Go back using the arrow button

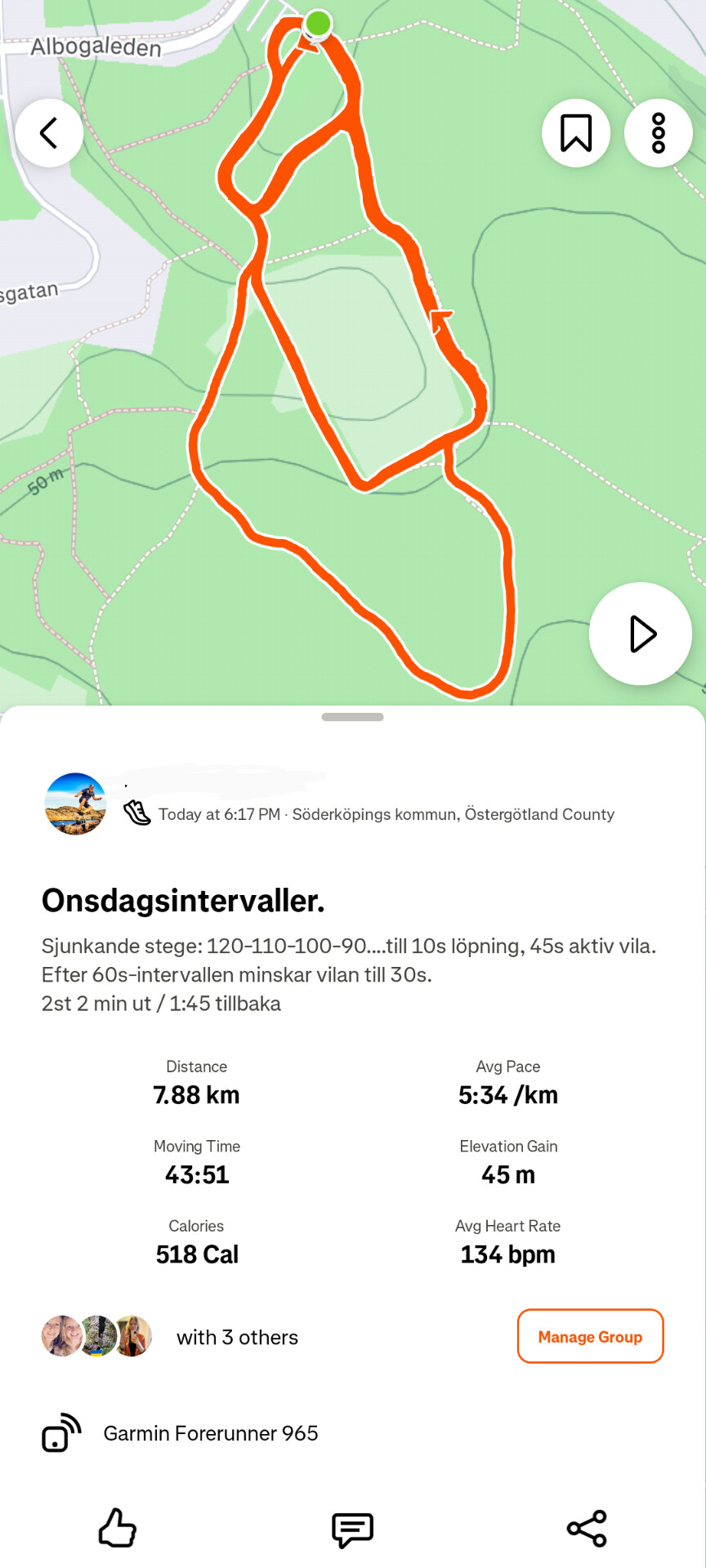[x=49, y=133]
